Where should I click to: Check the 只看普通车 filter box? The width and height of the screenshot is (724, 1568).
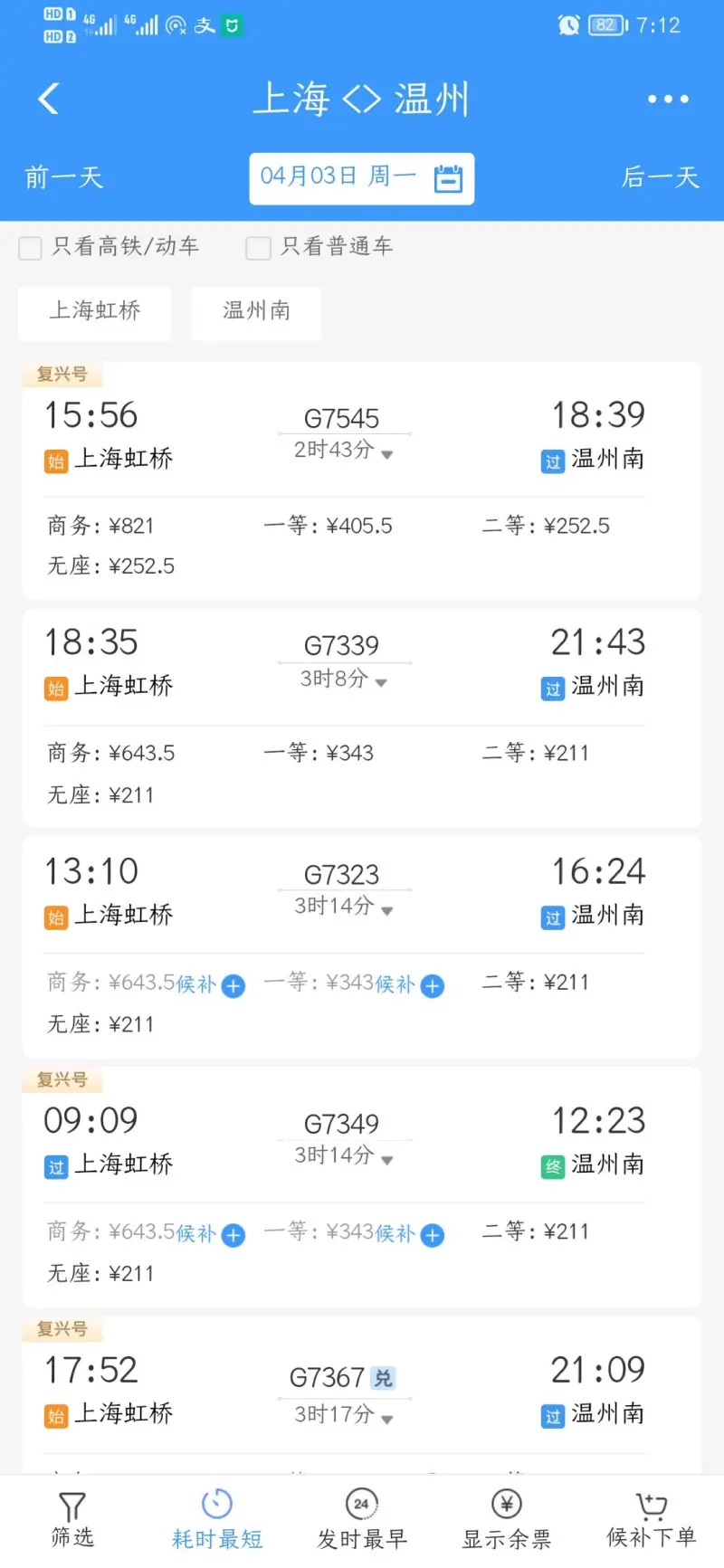[258, 248]
